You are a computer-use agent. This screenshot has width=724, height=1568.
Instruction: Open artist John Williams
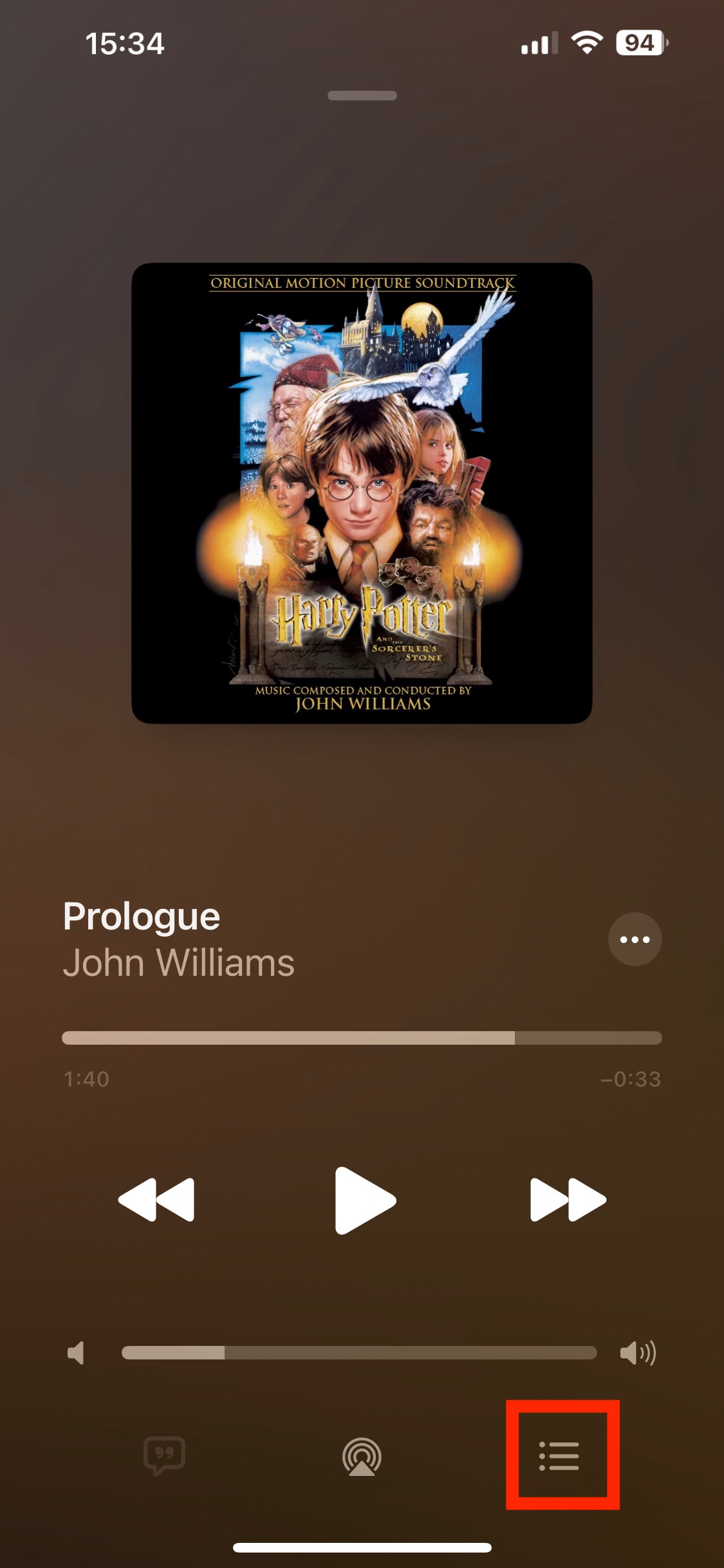179,963
